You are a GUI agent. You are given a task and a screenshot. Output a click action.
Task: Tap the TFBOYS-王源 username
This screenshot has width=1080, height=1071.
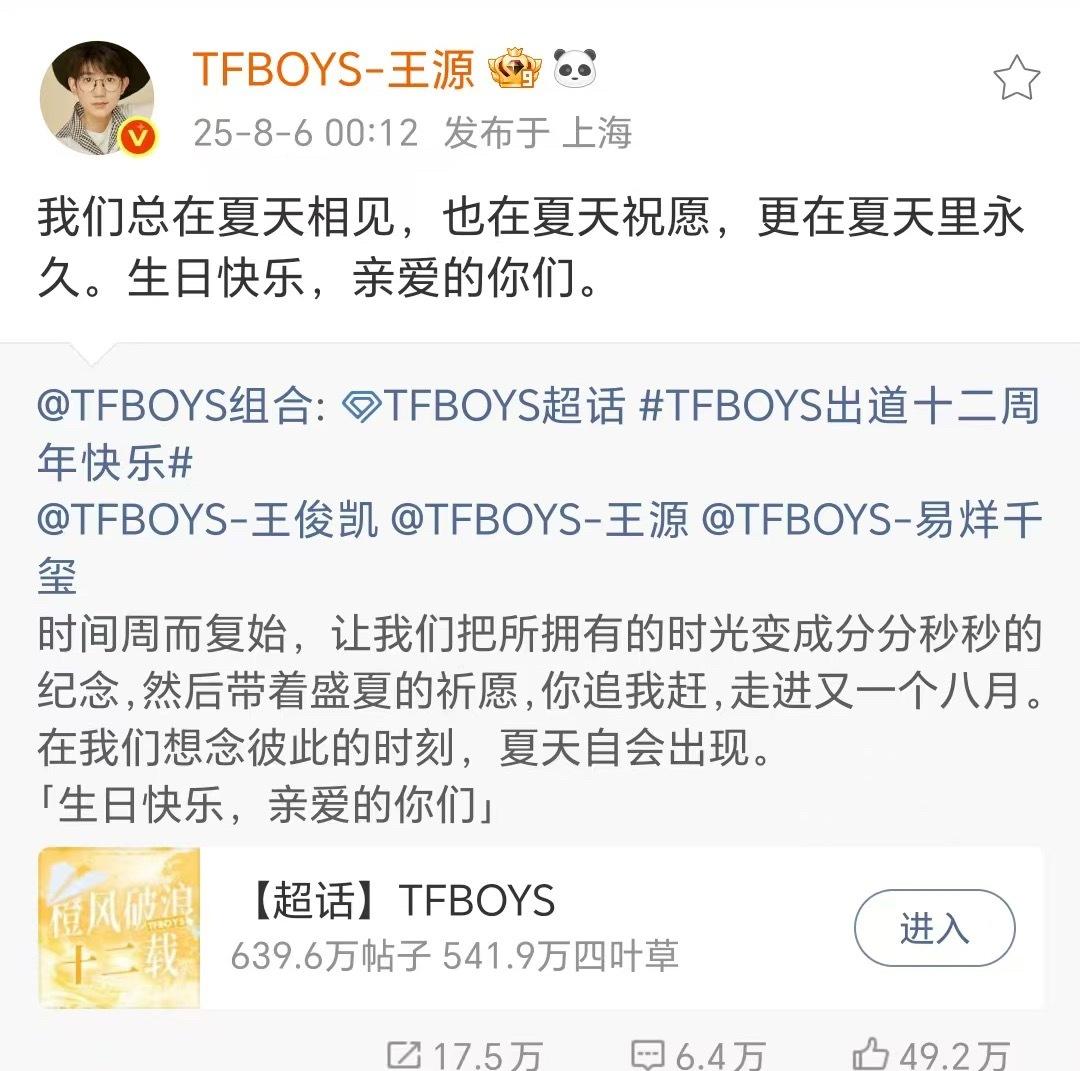tap(333, 69)
